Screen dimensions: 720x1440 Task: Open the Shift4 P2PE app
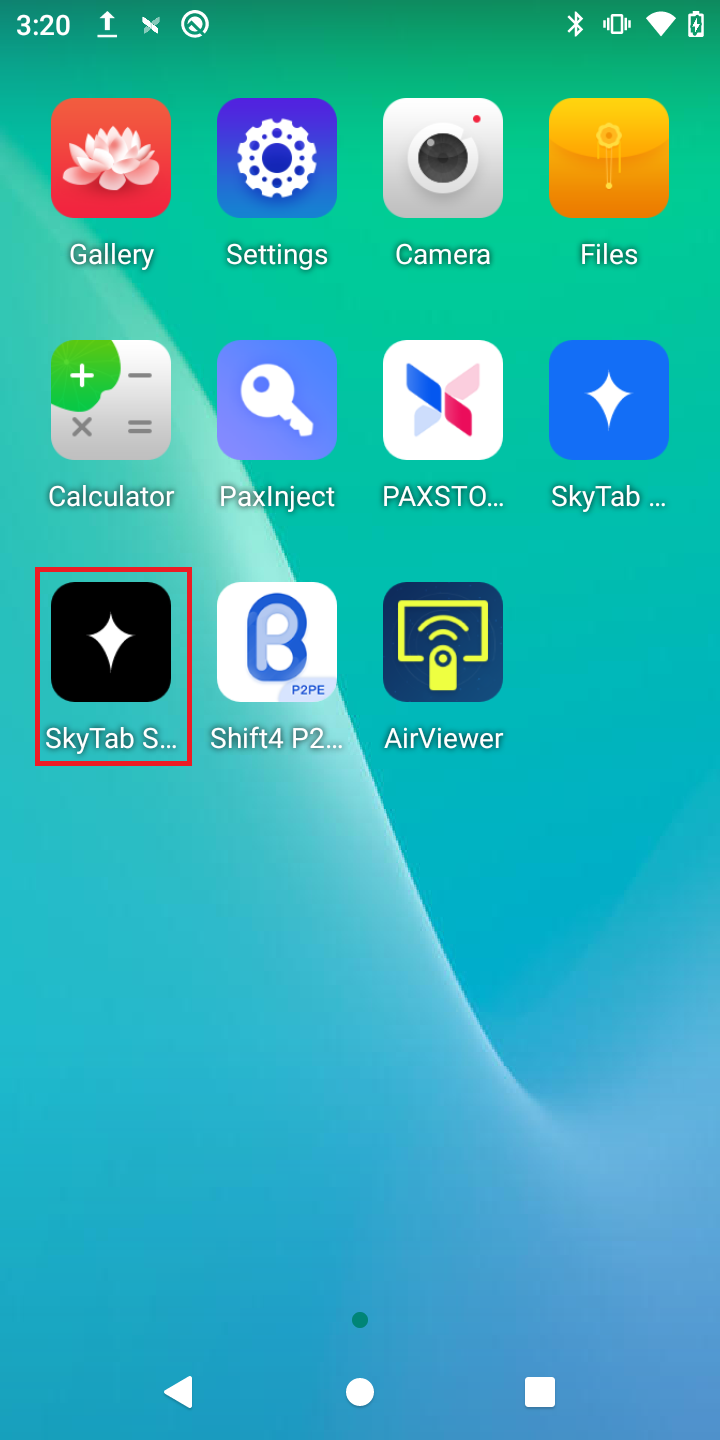(x=277, y=642)
